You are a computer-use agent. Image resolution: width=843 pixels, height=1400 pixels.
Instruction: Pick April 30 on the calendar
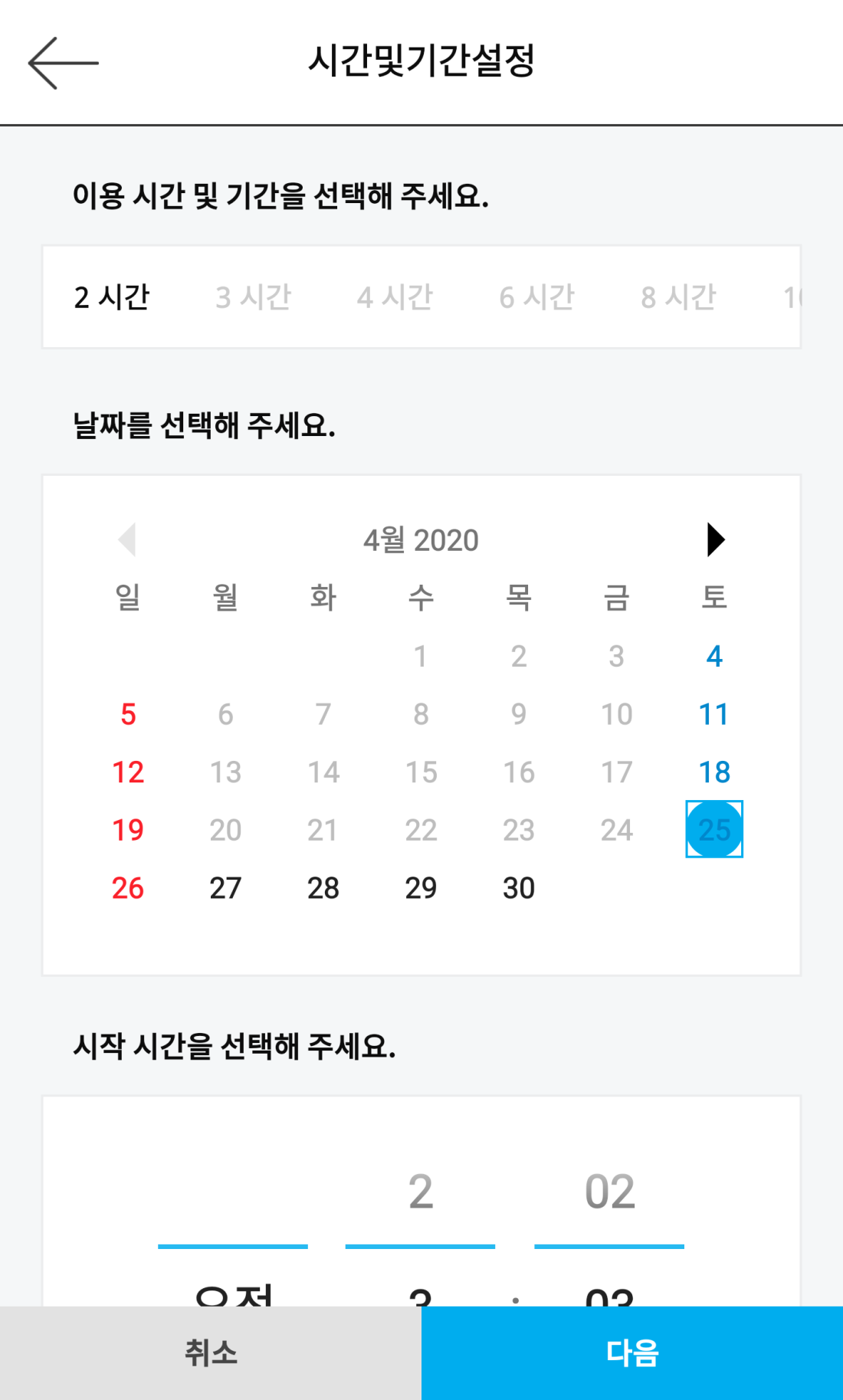(519, 888)
